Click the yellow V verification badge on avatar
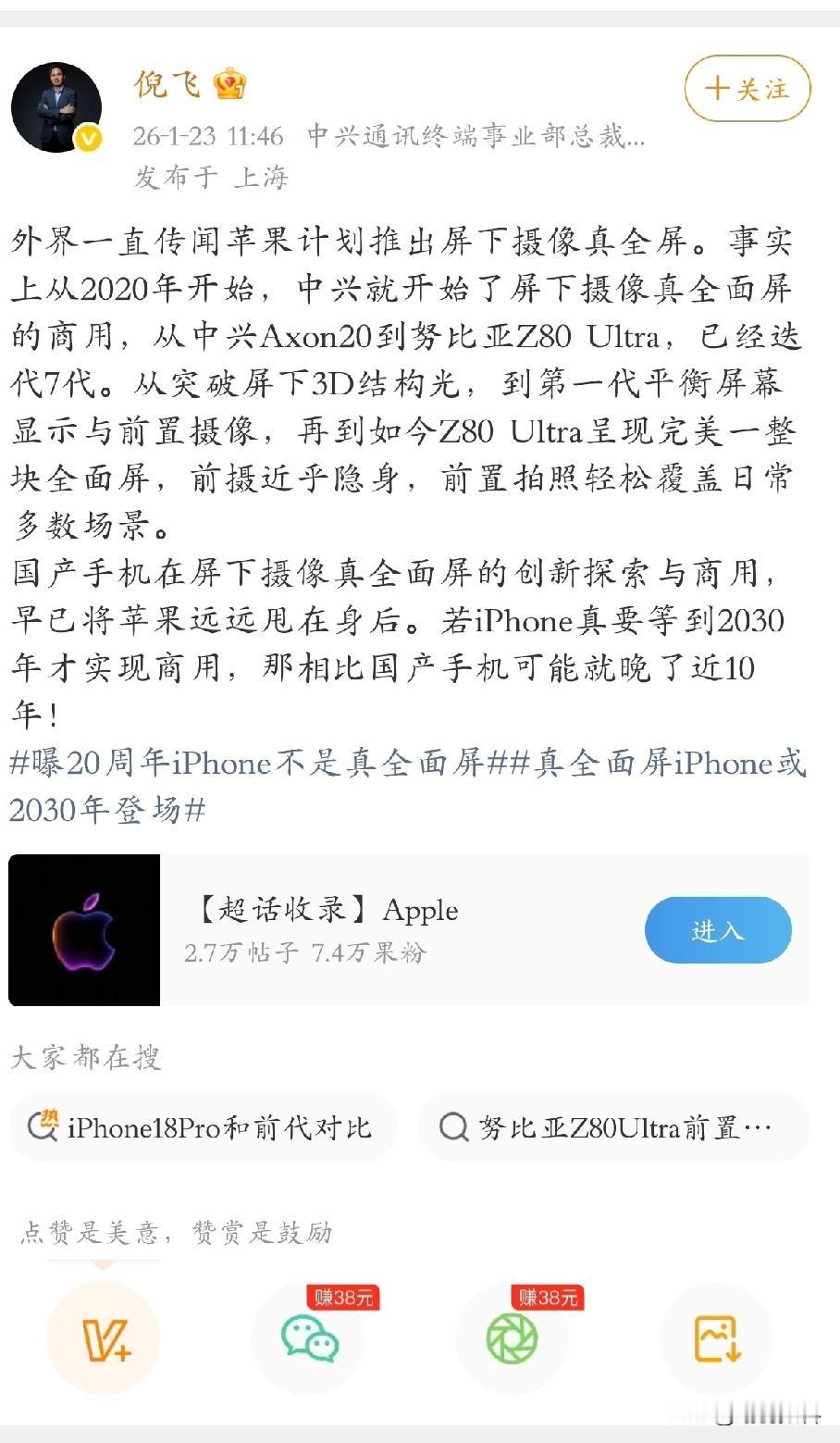840x1443 pixels. pos(87,139)
